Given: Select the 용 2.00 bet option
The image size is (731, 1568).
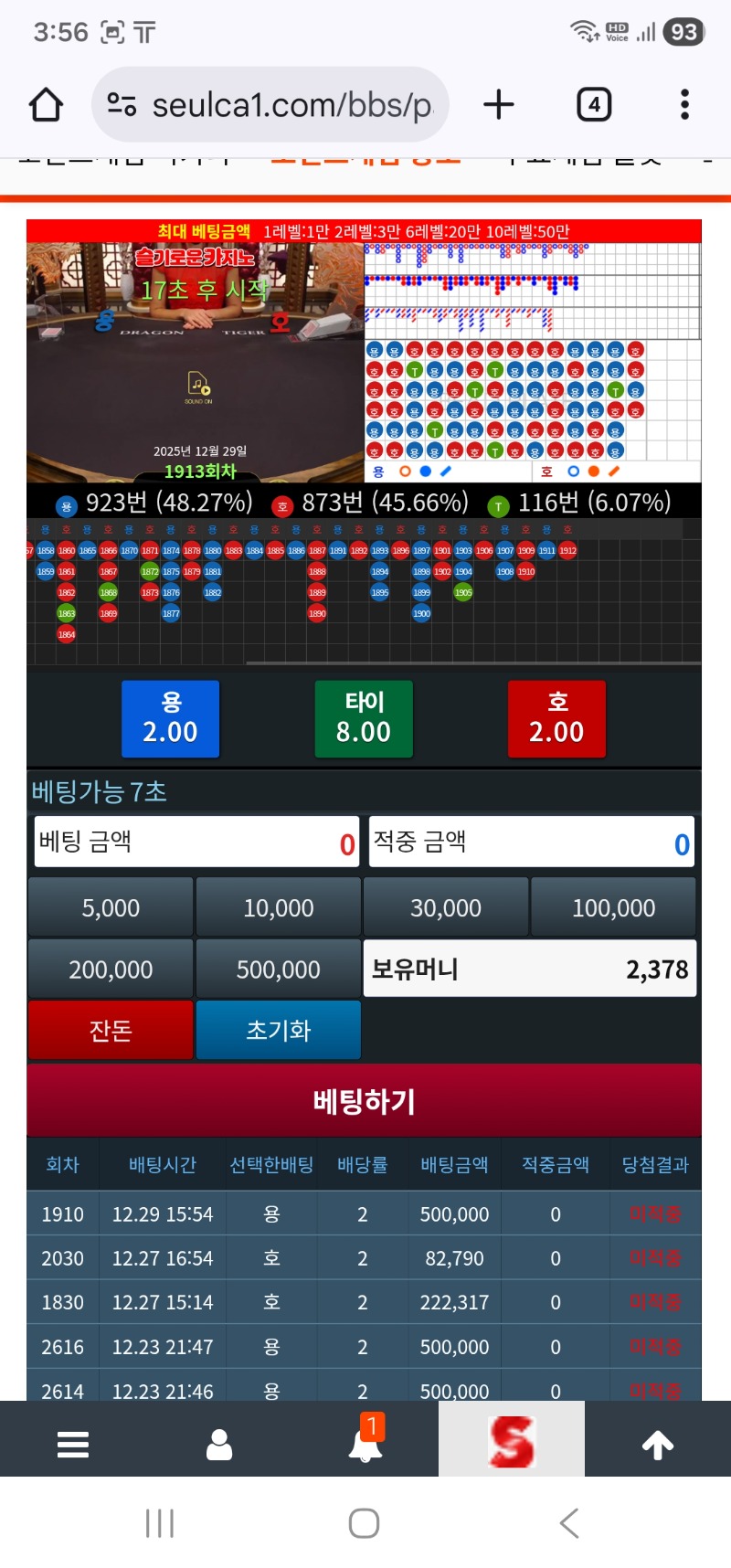Looking at the screenshot, I should click(171, 718).
